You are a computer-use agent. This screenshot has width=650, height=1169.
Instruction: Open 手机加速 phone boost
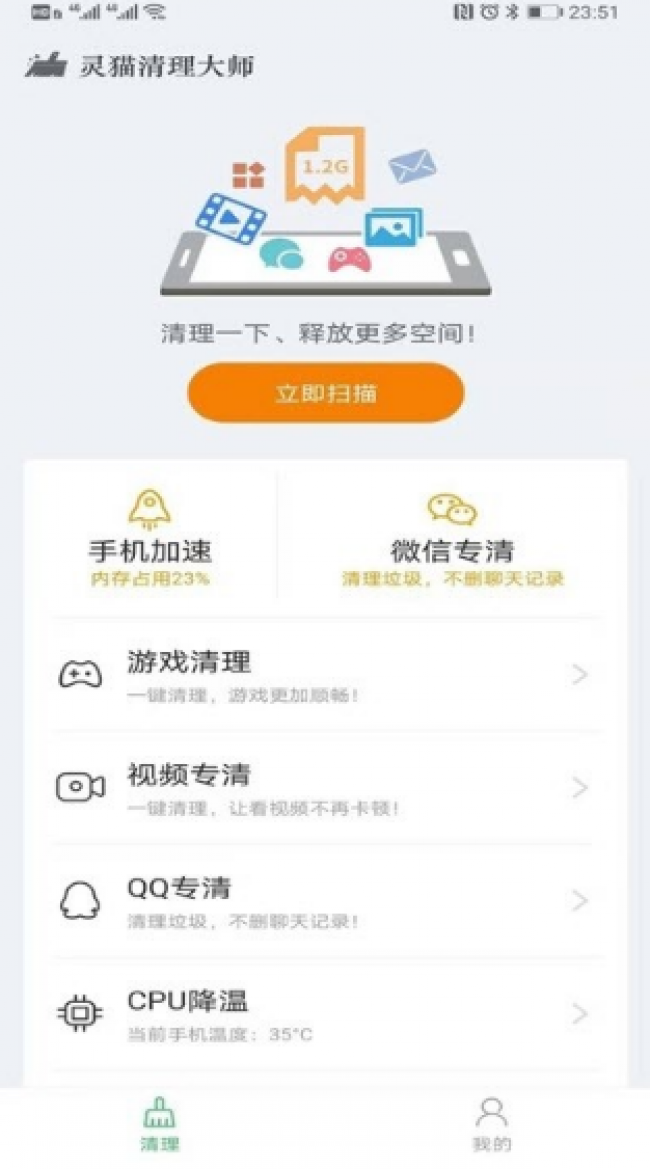click(151, 537)
